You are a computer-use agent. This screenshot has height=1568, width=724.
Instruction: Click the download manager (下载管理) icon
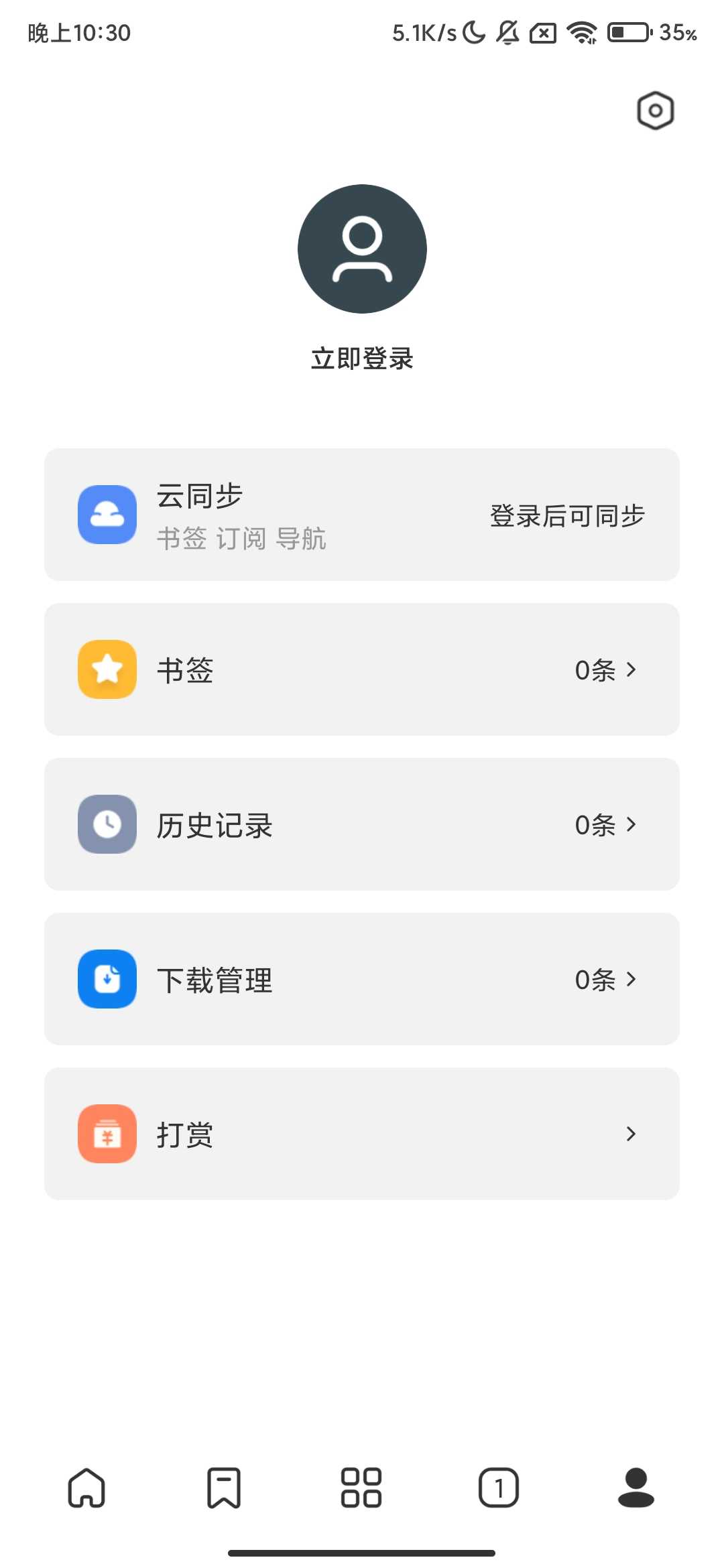coord(107,980)
